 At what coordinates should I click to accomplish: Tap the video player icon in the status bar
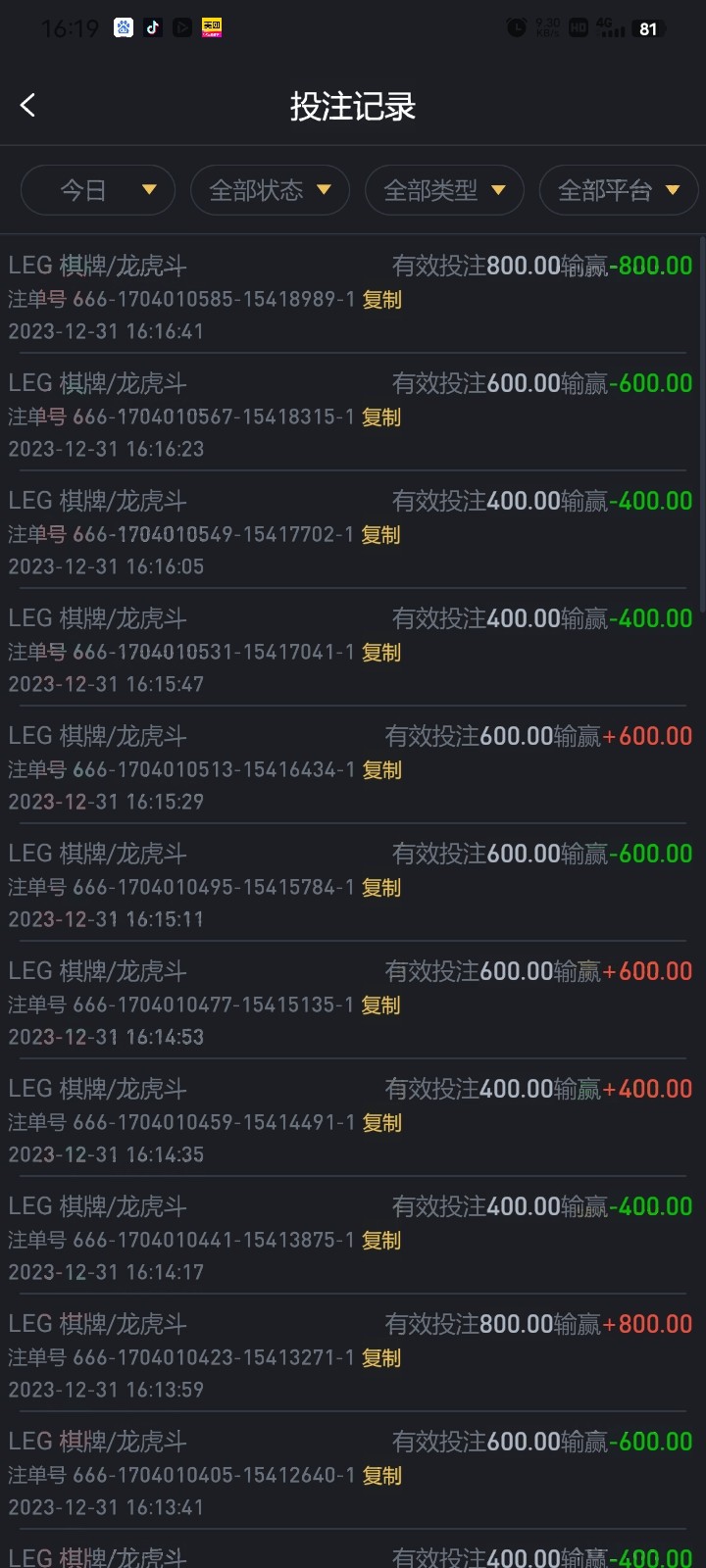(x=181, y=27)
